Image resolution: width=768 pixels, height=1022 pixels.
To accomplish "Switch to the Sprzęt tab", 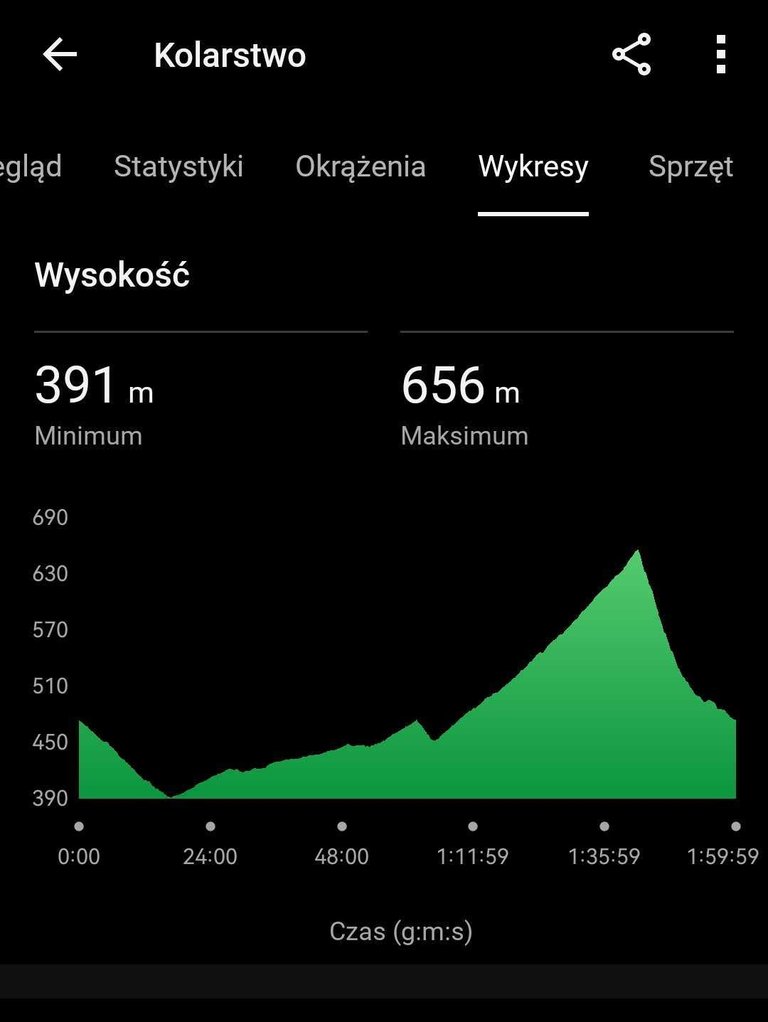I will click(691, 167).
